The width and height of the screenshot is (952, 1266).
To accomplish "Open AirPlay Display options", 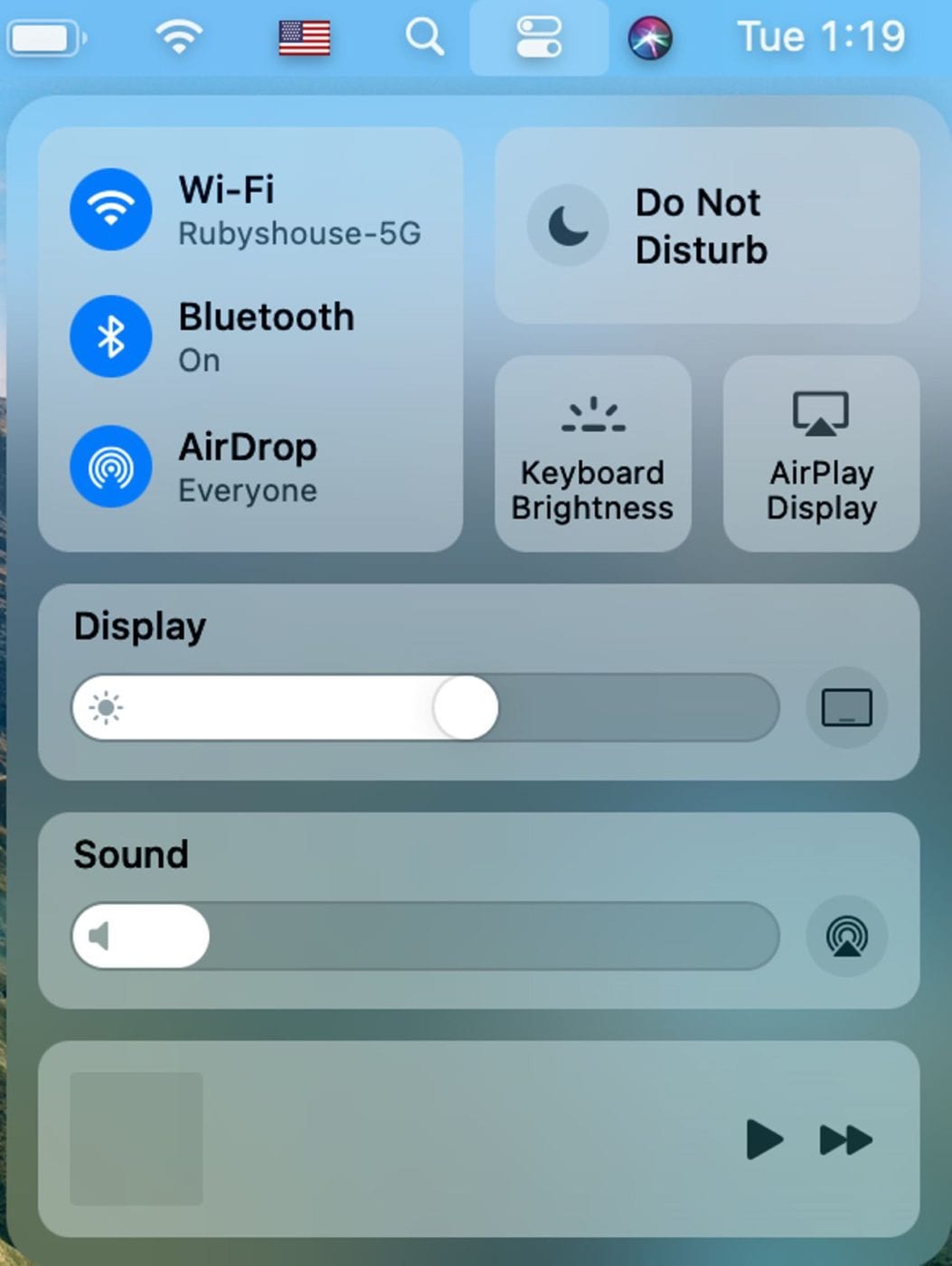I will pyautogui.click(x=821, y=453).
